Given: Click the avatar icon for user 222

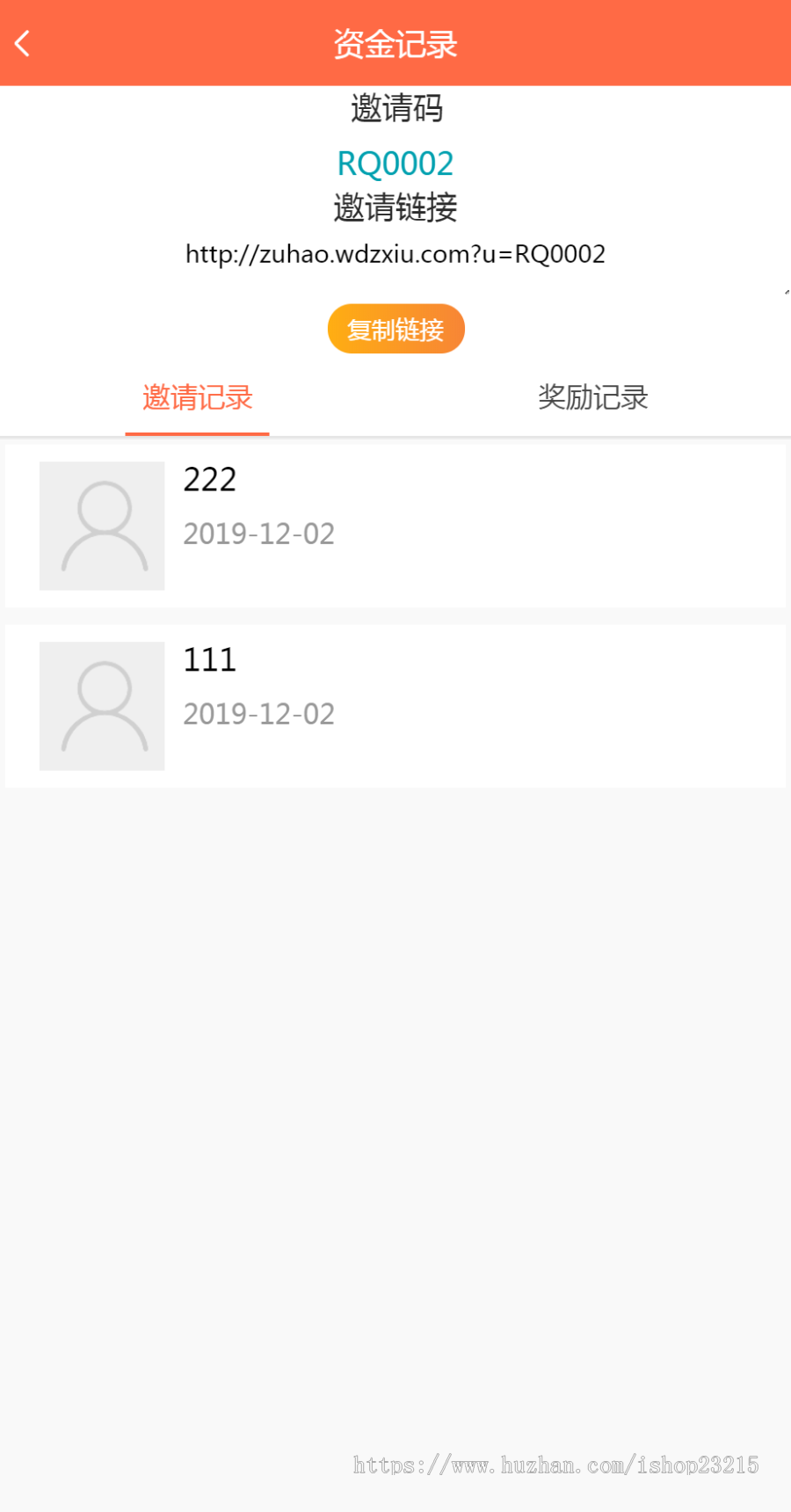Looking at the screenshot, I should [x=101, y=526].
